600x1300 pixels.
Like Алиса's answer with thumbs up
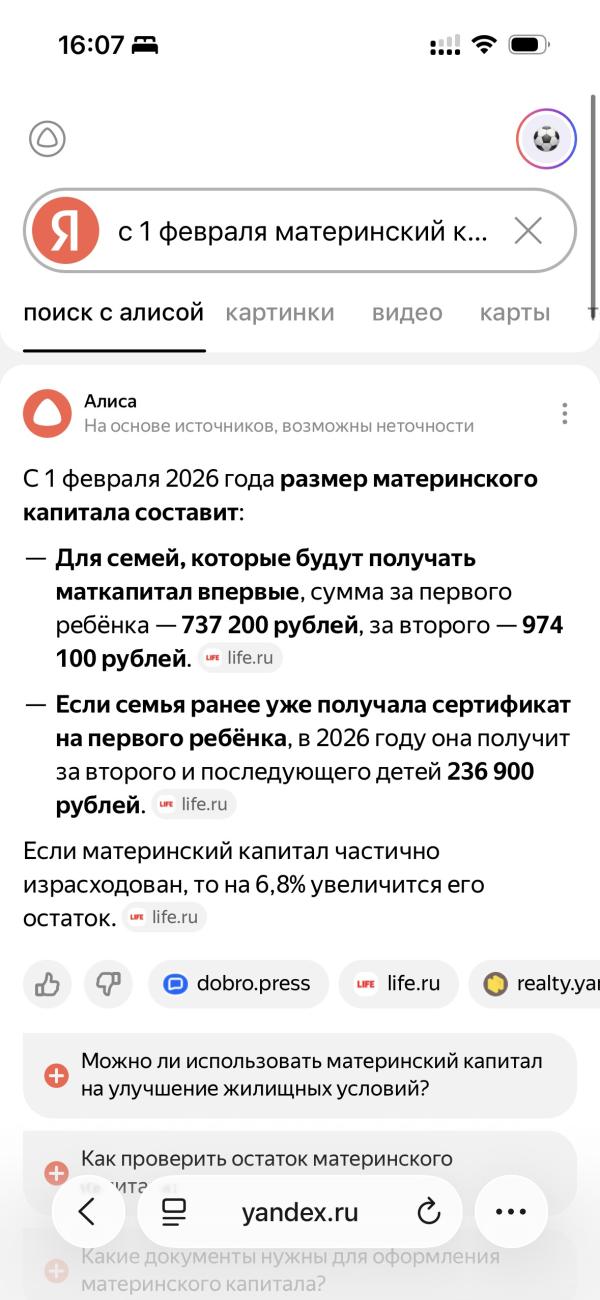[x=47, y=984]
